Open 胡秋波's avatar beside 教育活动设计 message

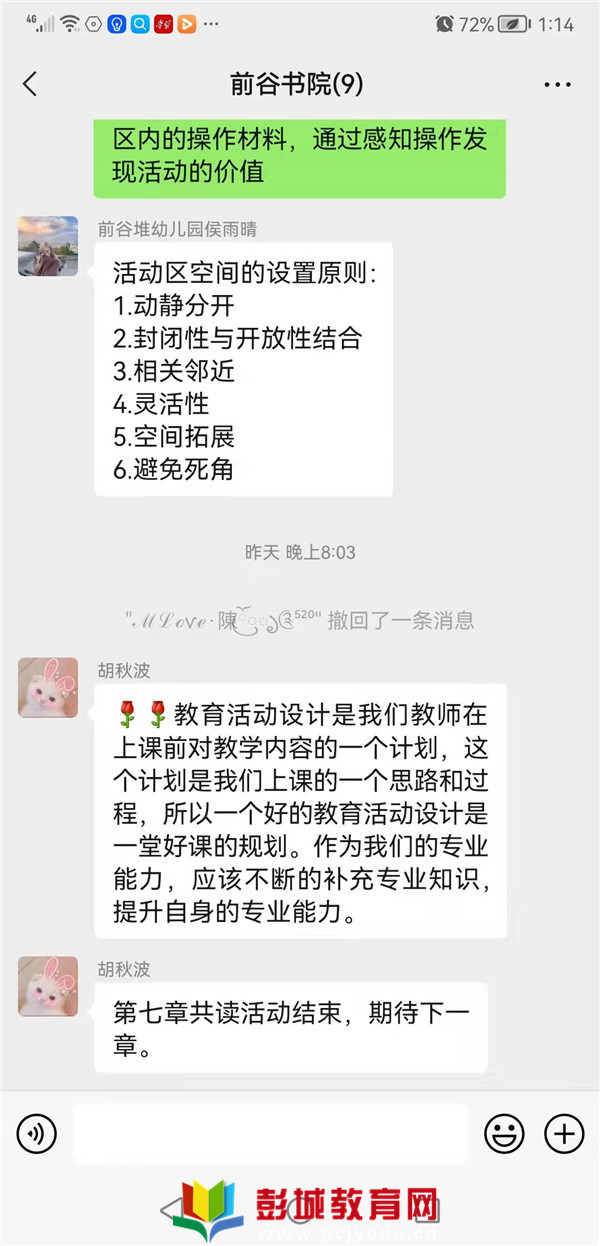click(x=48, y=687)
